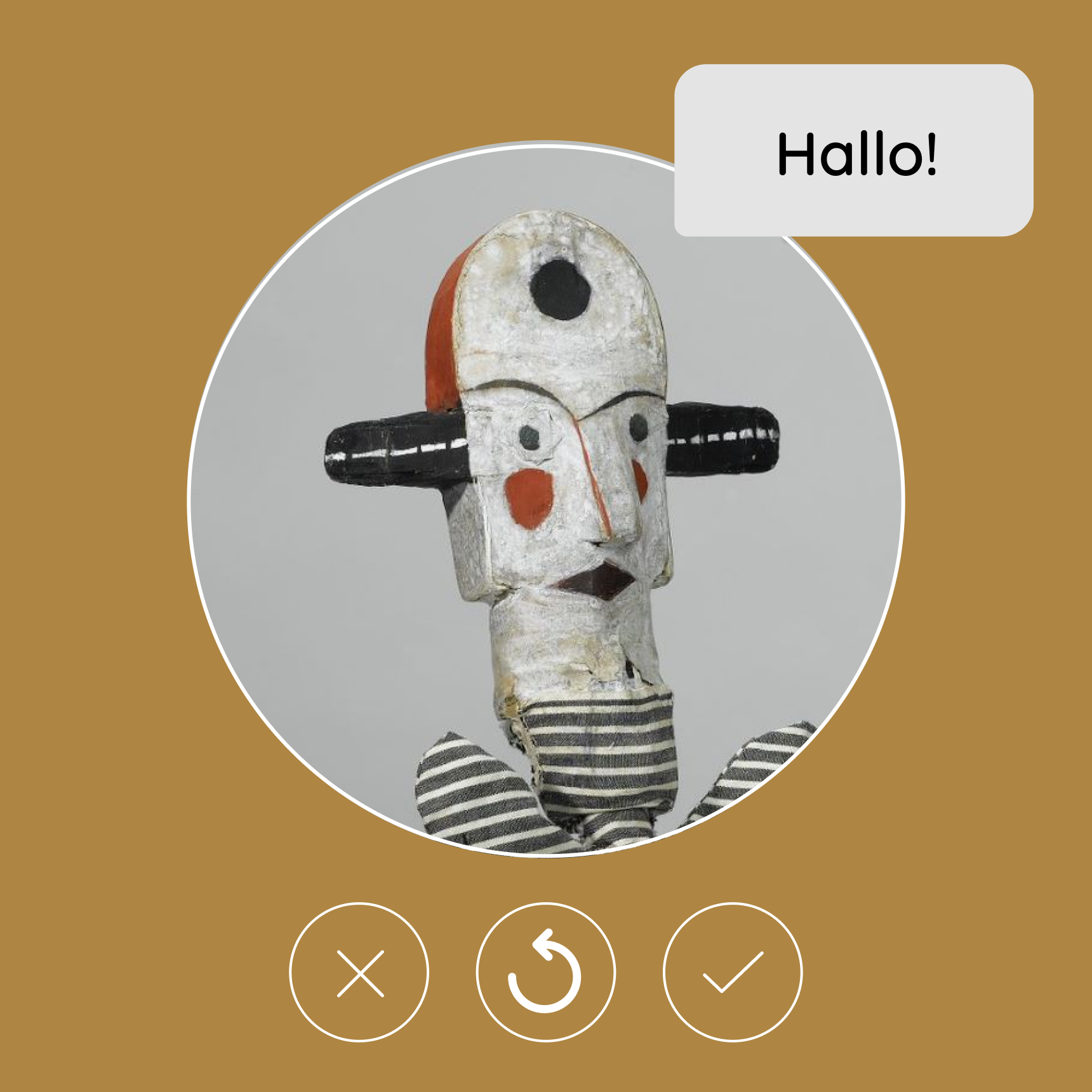Reject the puppet with the X button
Image resolution: width=1092 pixels, height=1092 pixels.
359,973
